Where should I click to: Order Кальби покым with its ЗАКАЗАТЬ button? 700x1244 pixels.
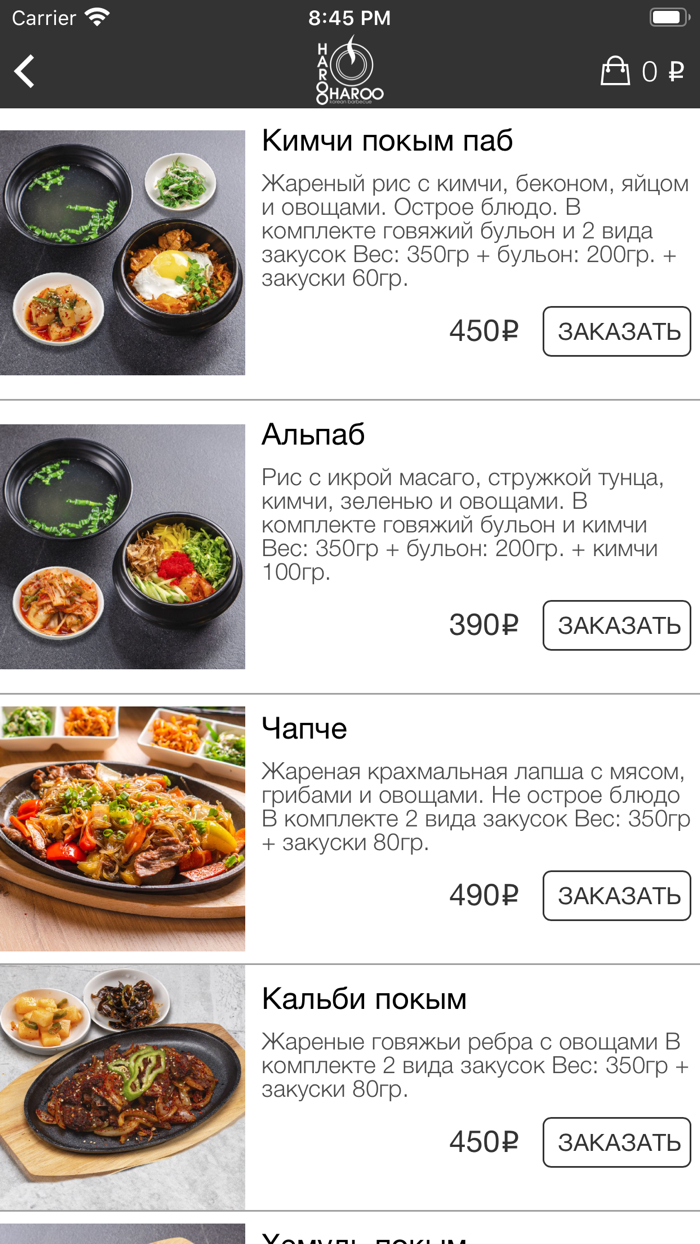coord(617,1142)
